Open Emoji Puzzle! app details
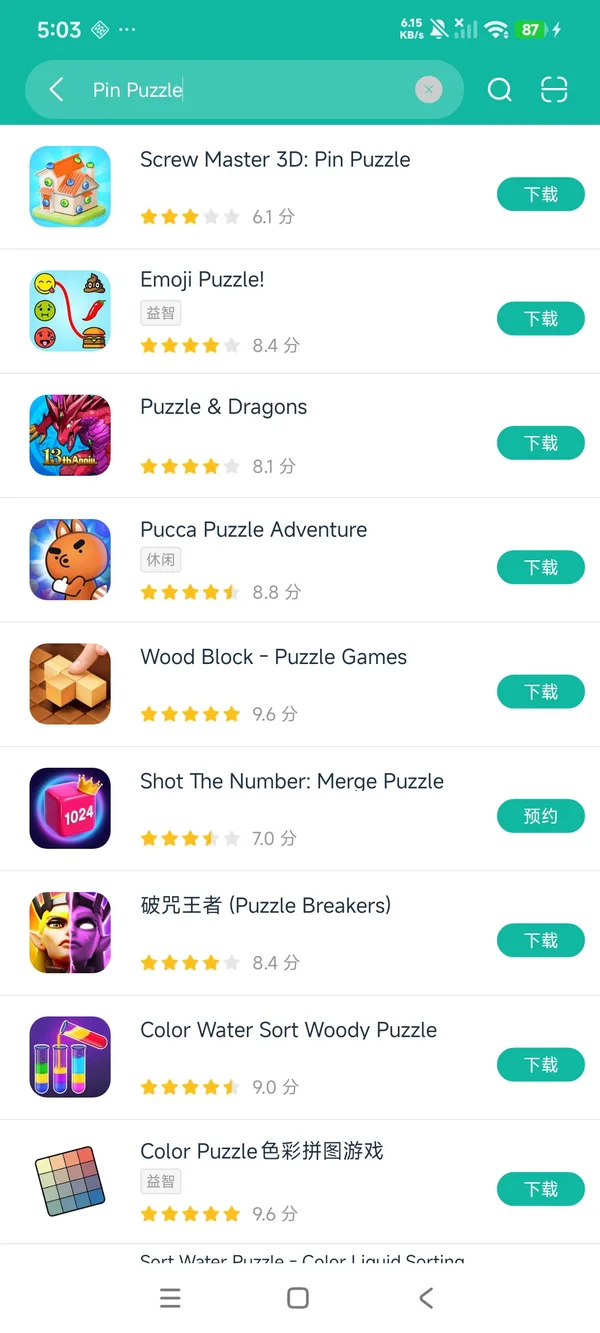The width and height of the screenshot is (600, 1333). tap(202, 280)
